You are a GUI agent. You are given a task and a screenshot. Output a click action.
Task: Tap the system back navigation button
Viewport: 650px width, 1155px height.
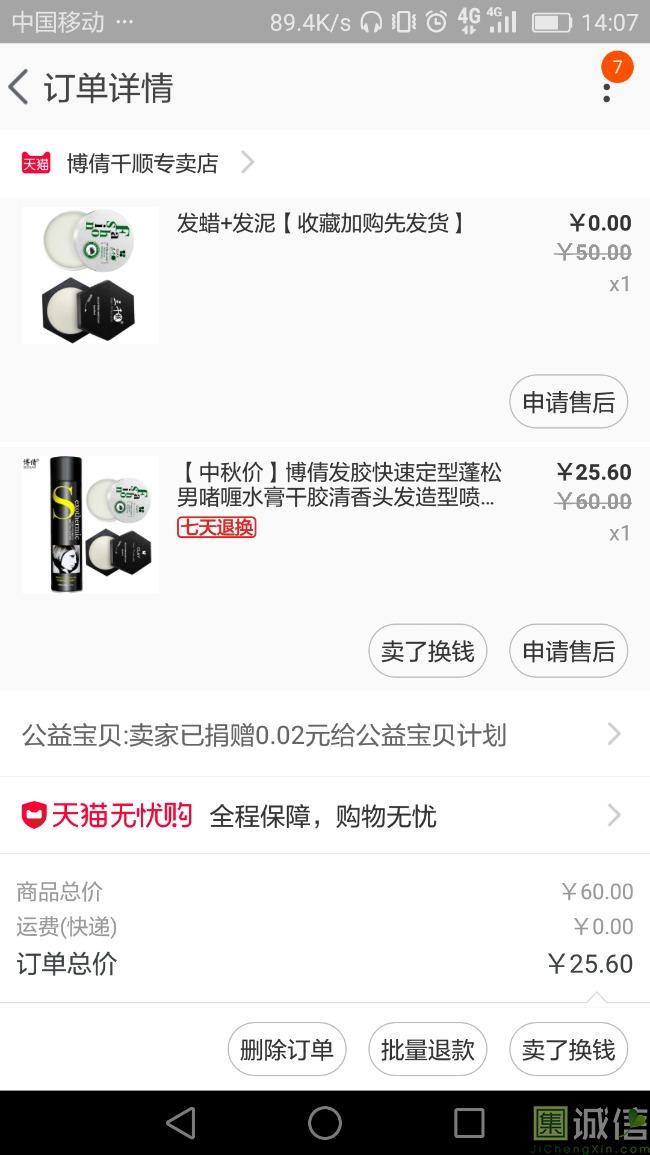(x=181, y=1123)
